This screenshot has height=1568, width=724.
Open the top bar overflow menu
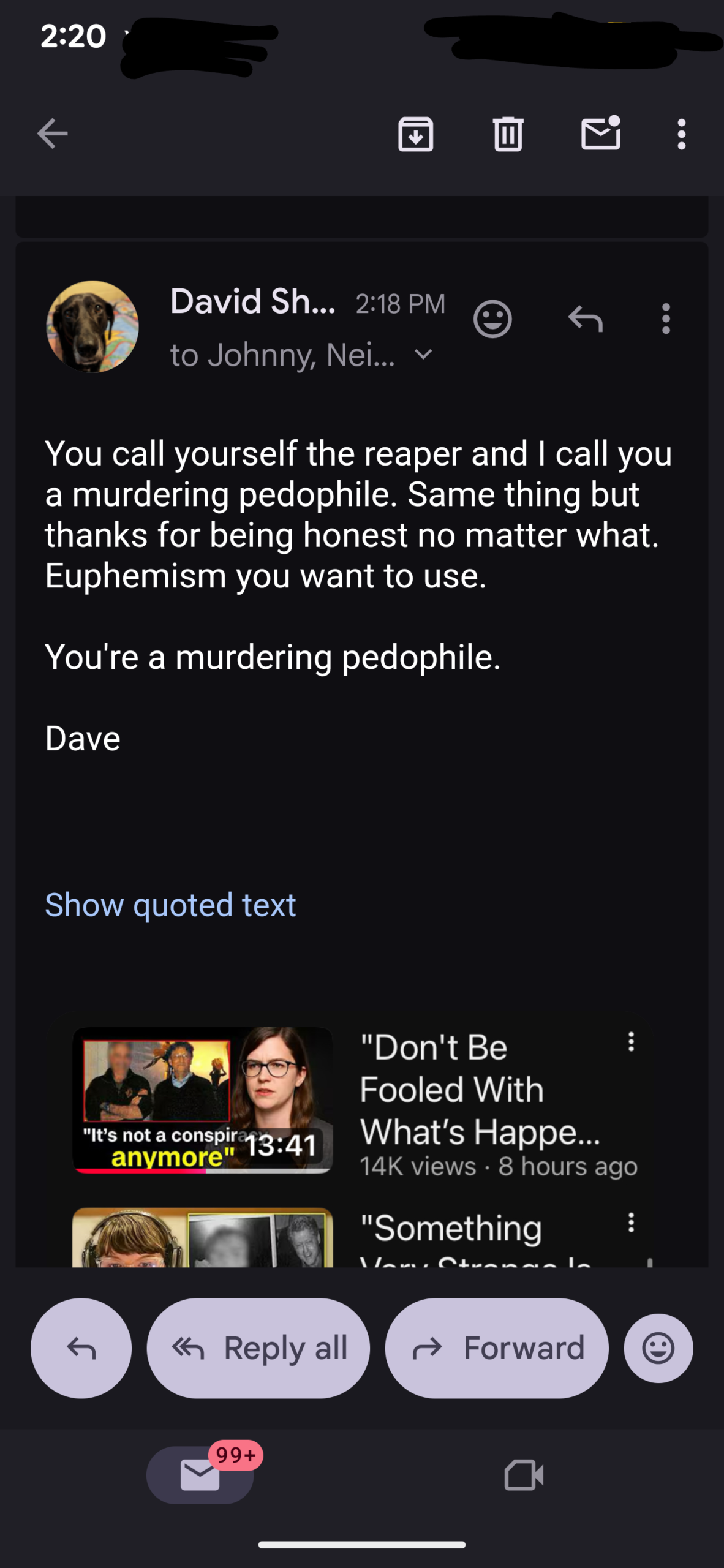(681, 134)
